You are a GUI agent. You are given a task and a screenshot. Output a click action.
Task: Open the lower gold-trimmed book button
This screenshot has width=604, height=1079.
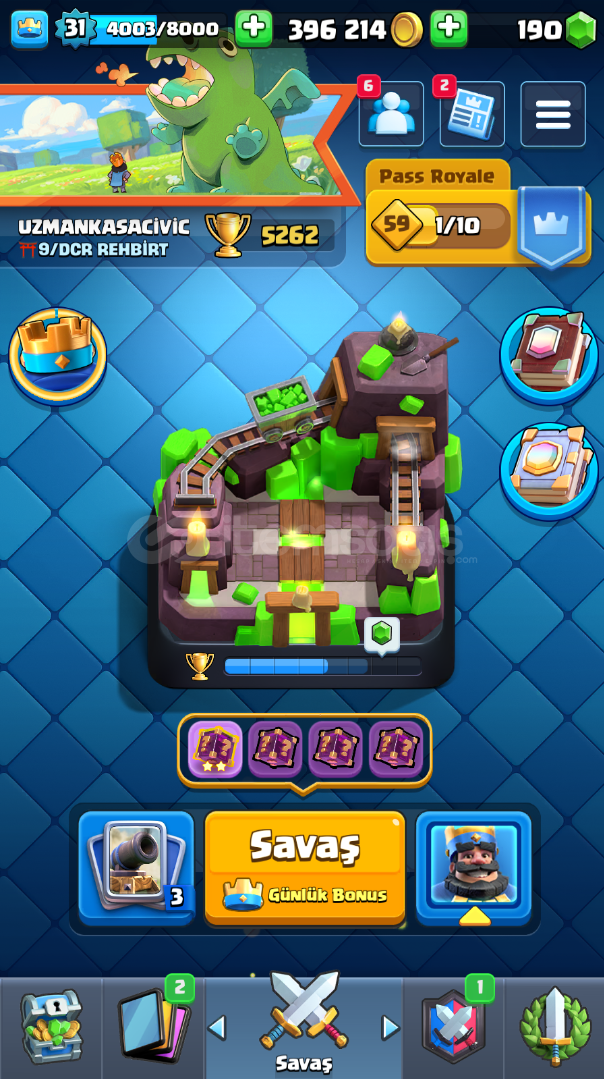point(549,471)
